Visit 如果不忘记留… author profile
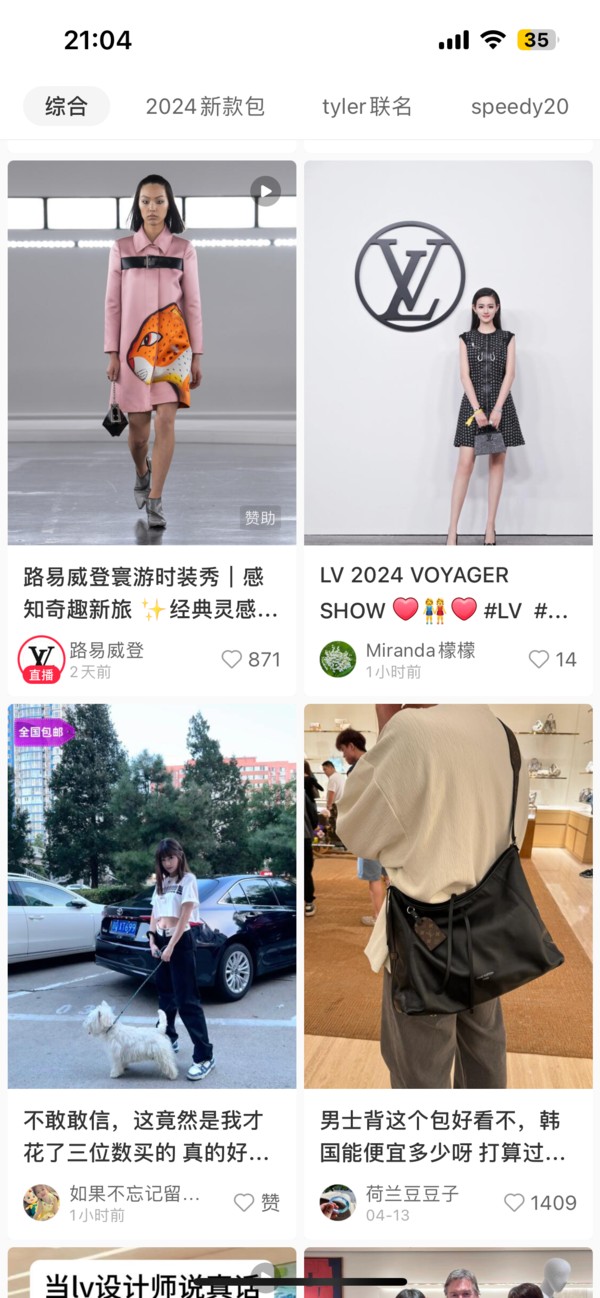This screenshot has height=1298, width=600. click(x=41, y=1203)
